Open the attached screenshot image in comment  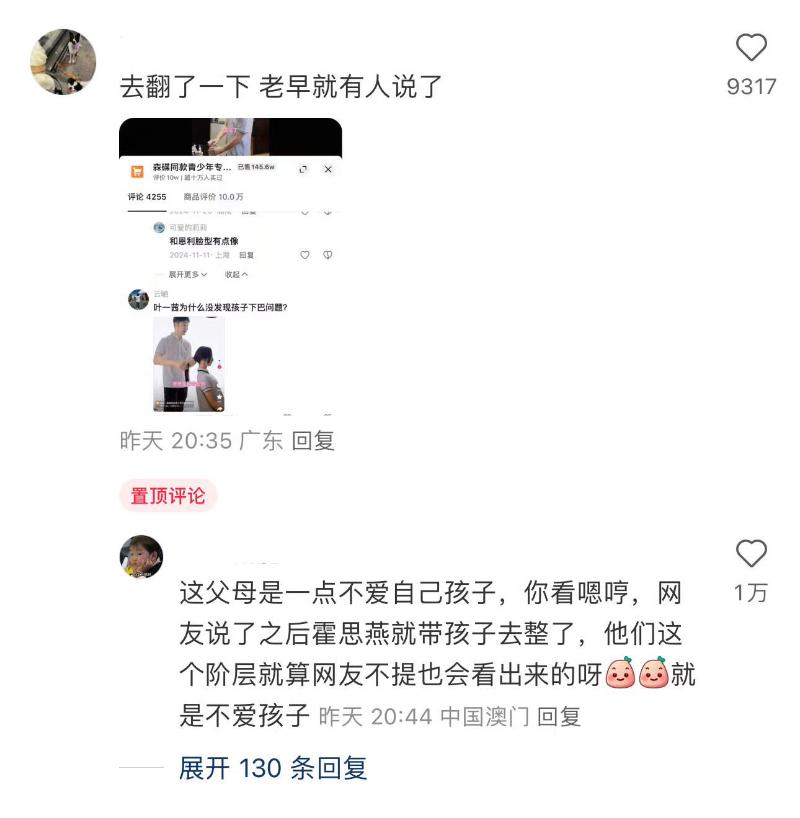pyautogui.click(x=230, y=266)
